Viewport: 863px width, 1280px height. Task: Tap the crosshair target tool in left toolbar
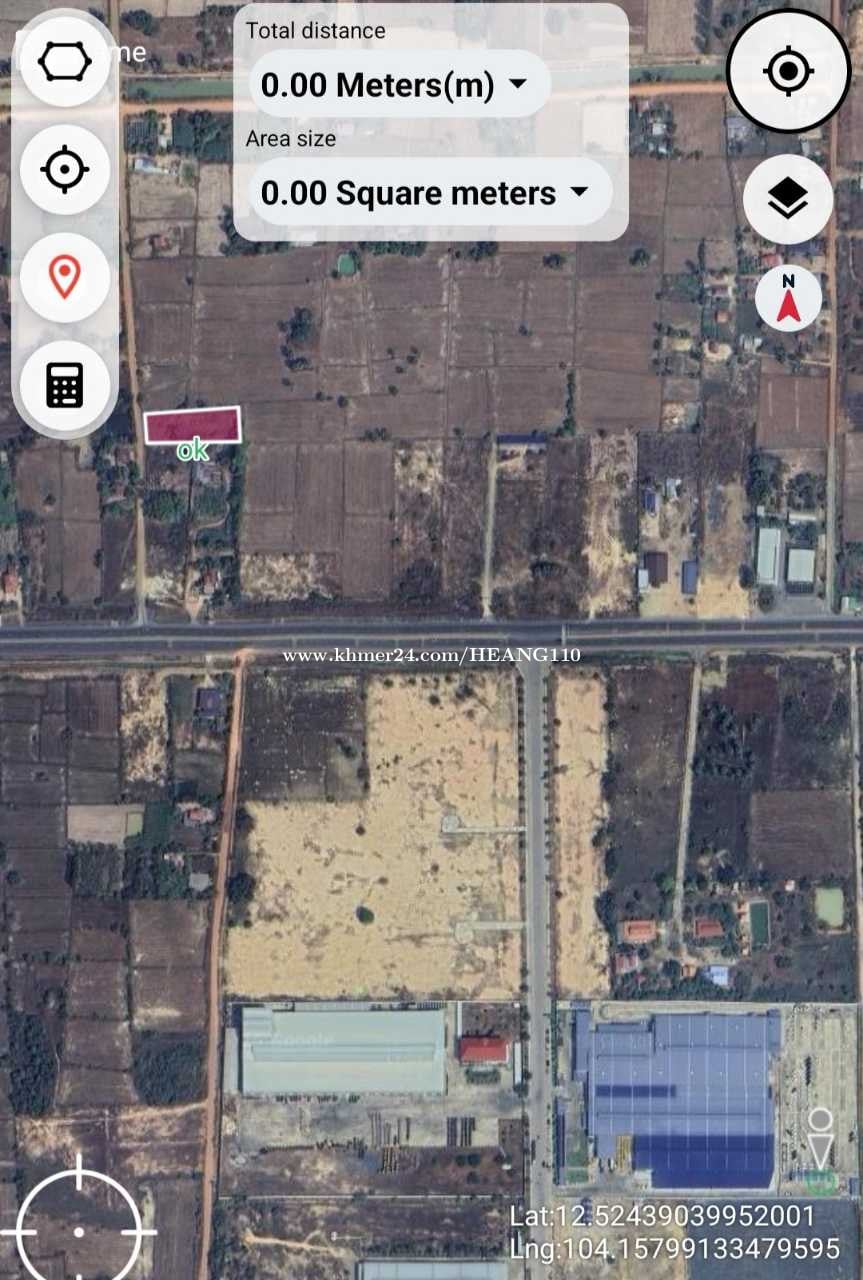click(65, 169)
